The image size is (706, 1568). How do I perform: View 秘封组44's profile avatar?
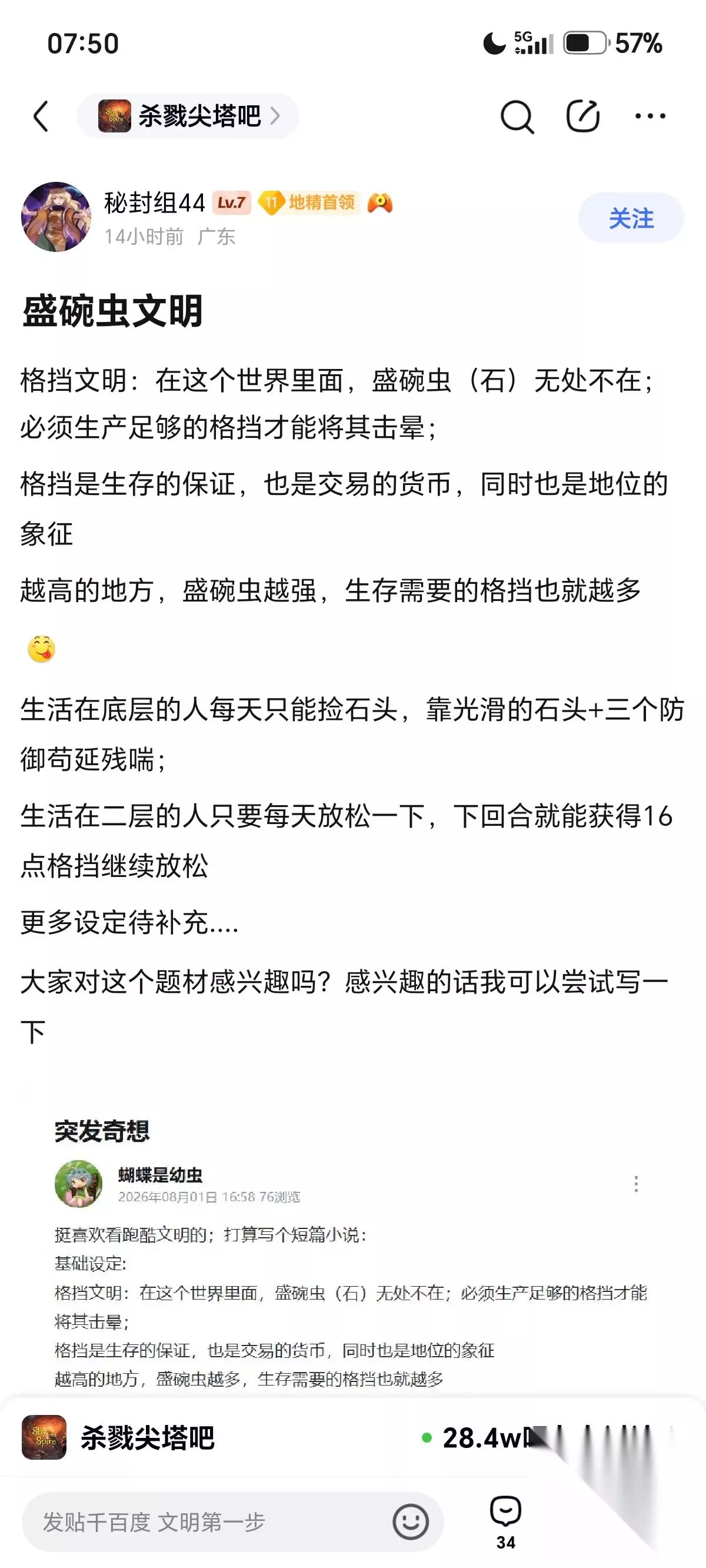pyautogui.click(x=56, y=217)
